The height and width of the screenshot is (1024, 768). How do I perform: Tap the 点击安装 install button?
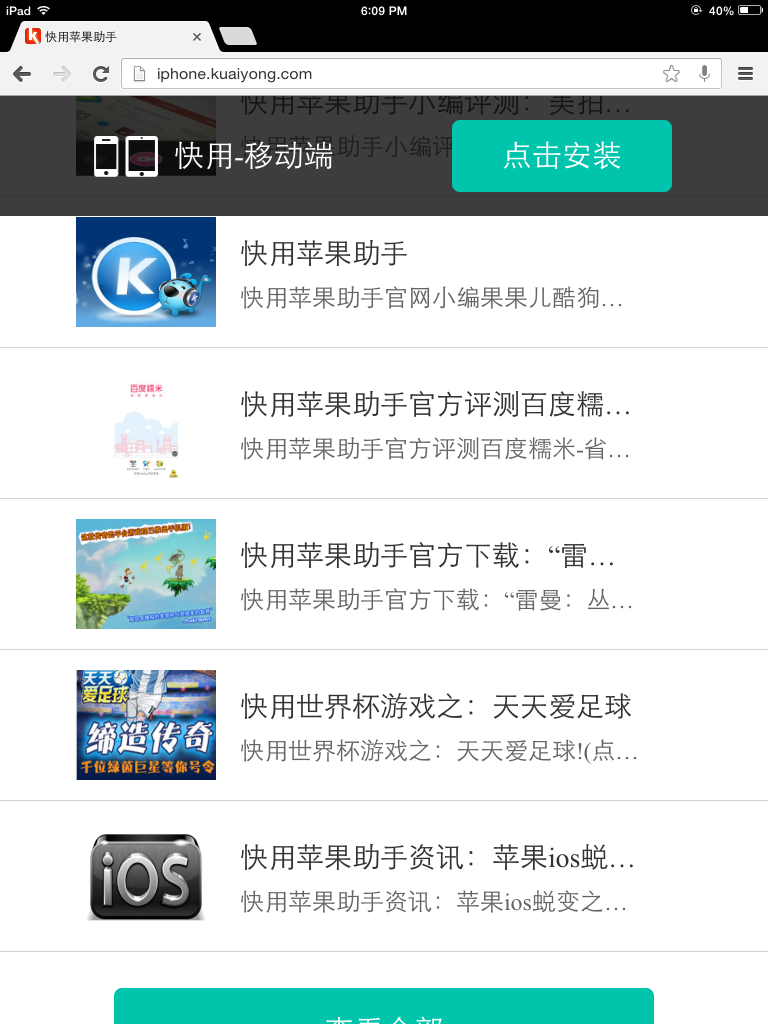[561, 156]
